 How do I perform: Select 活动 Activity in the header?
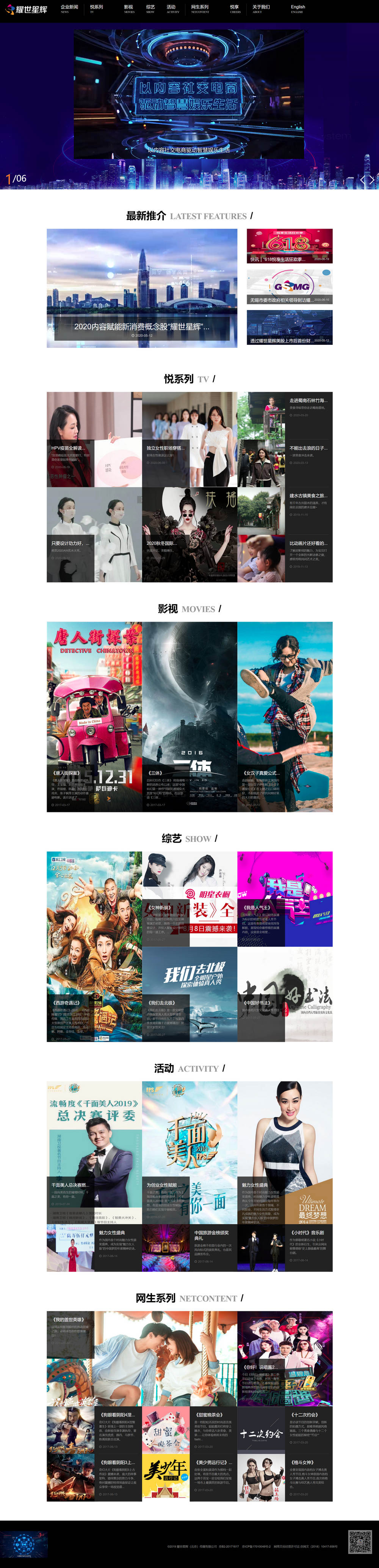pos(171,8)
